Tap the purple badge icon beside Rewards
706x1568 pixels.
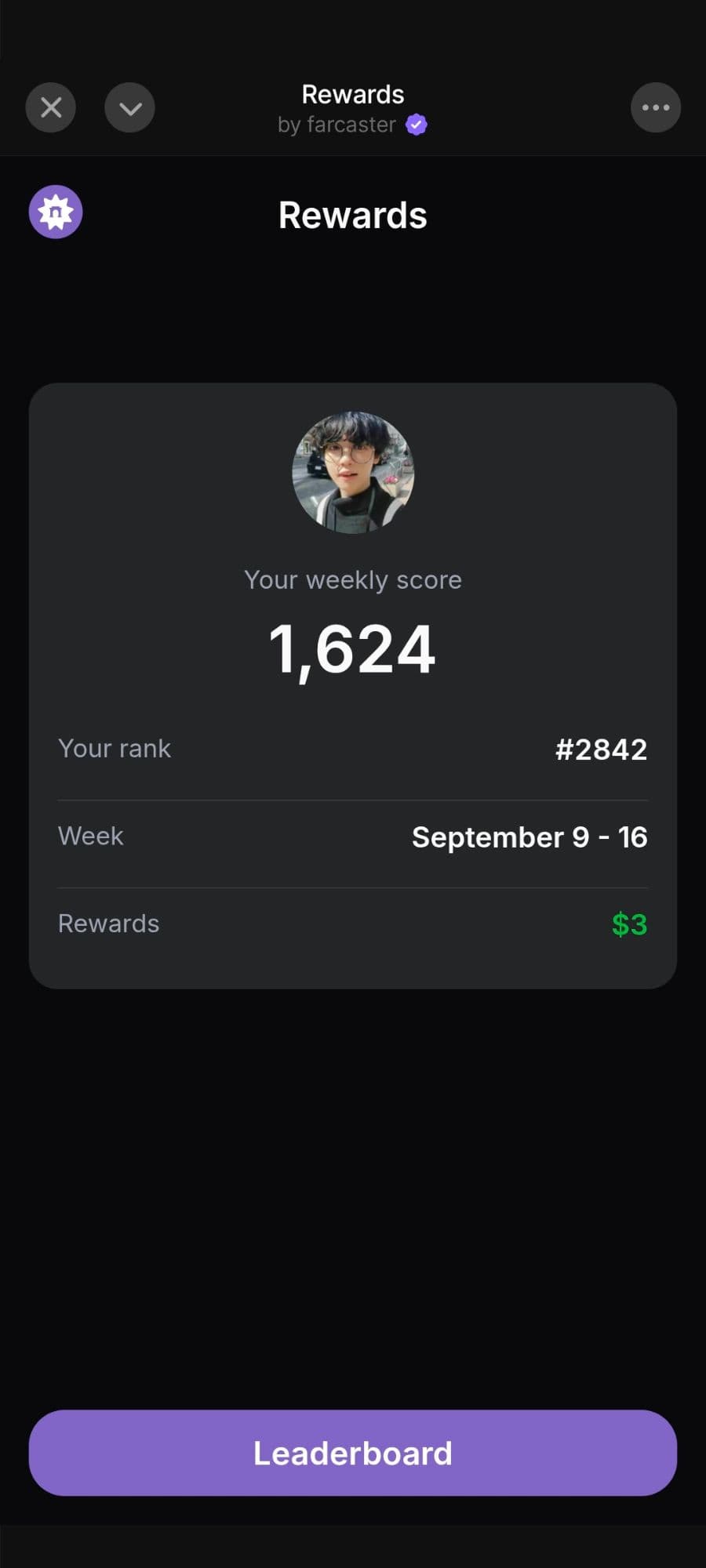coord(56,212)
